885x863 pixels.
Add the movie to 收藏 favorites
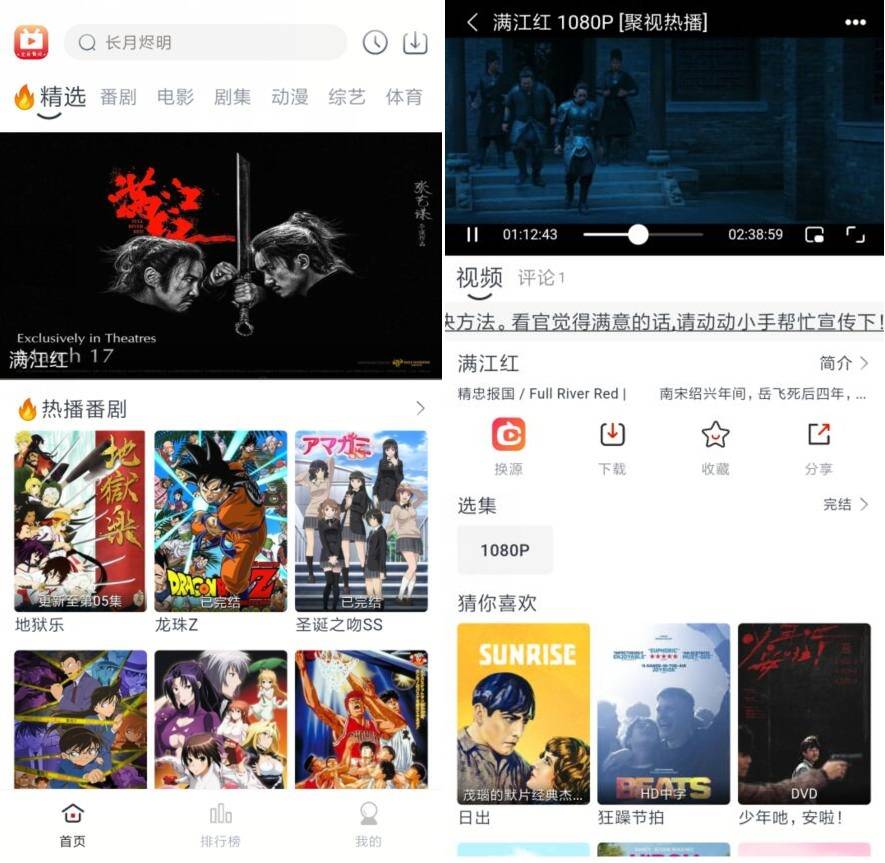[715, 446]
